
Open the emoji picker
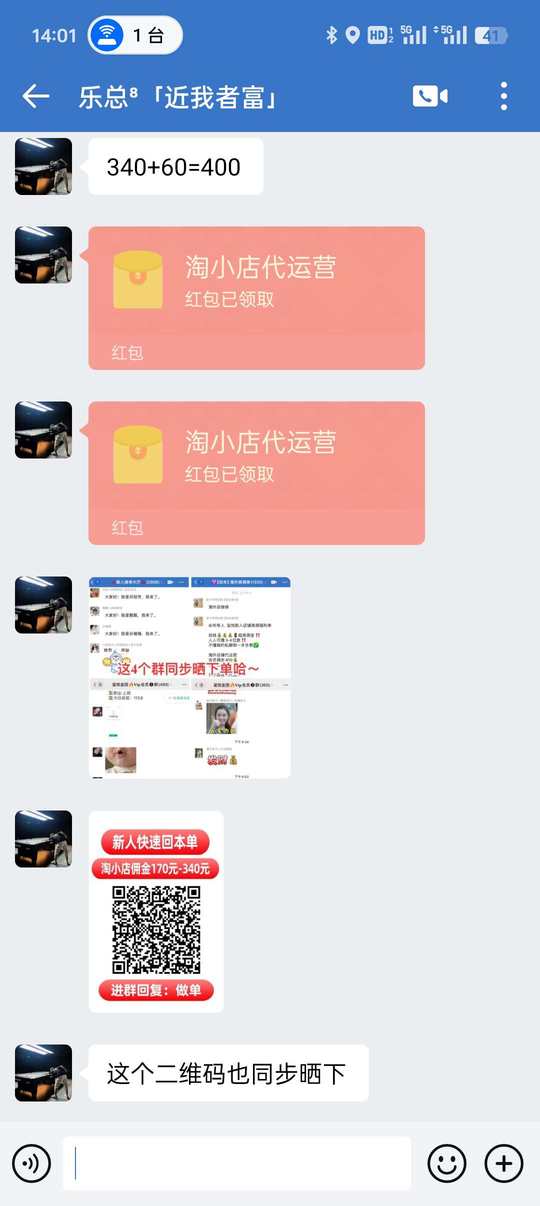point(447,1163)
